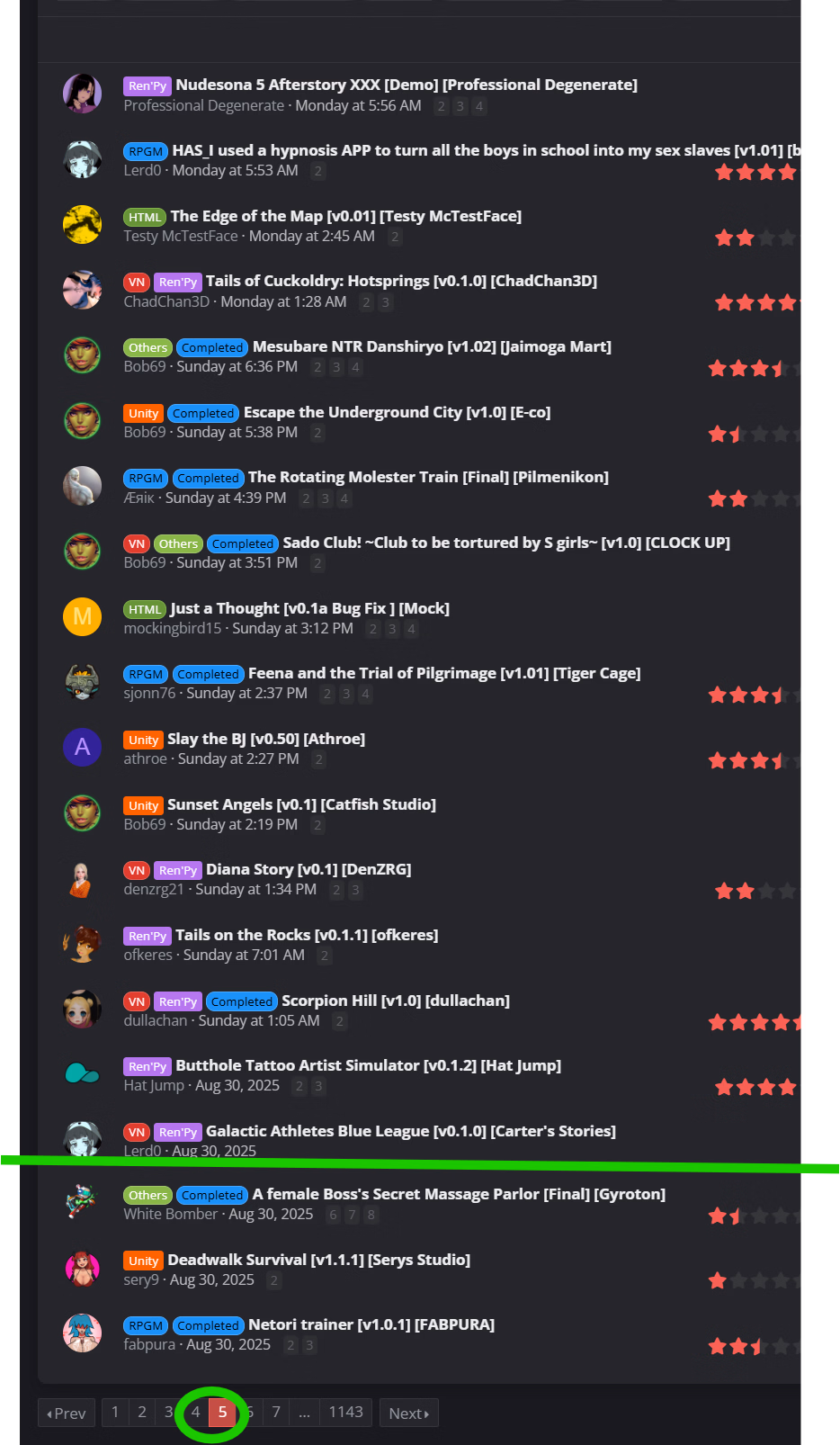Open page 4 of Just a Thought thread
The image size is (840, 1445).
[x=411, y=629]
